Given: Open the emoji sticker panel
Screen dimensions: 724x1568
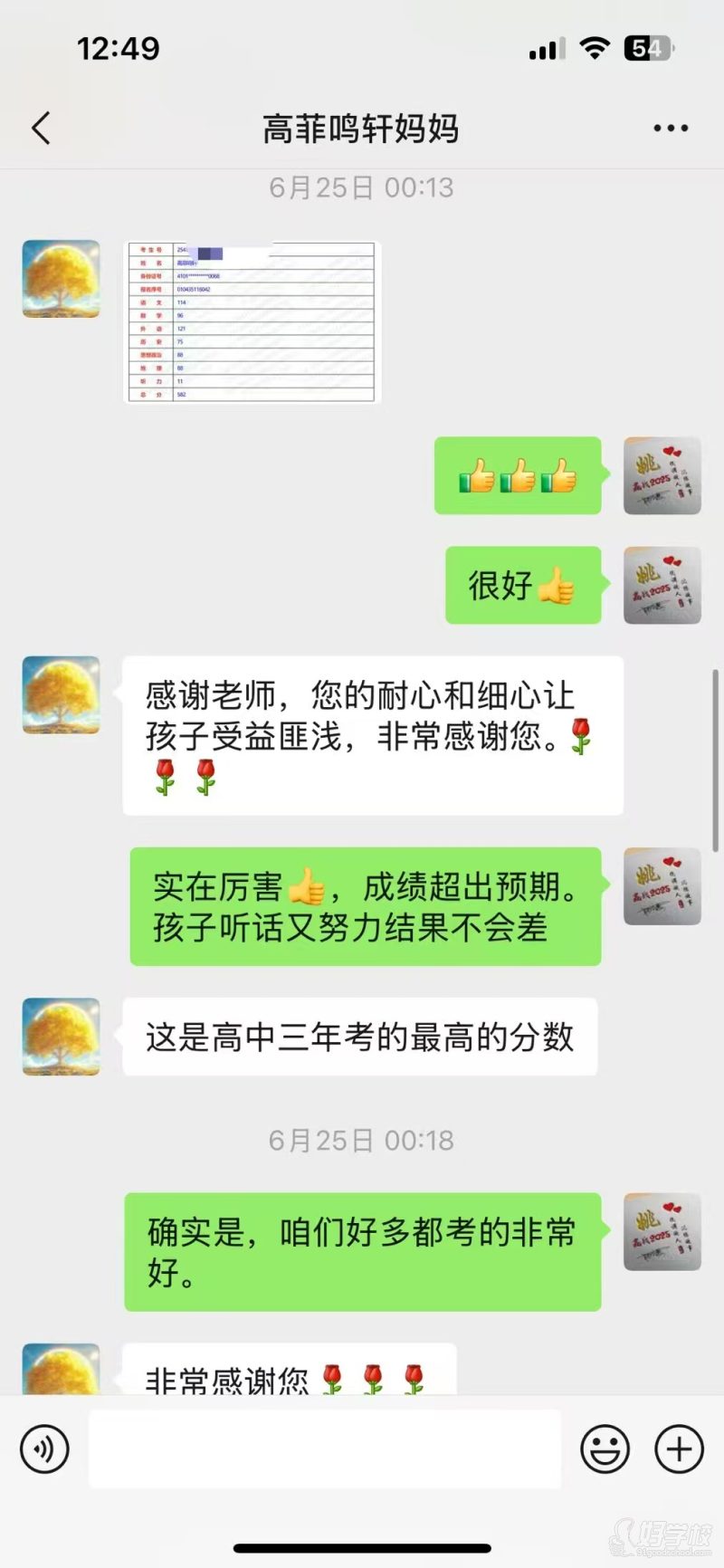Looking at the screenshot, I should 605,1448.
